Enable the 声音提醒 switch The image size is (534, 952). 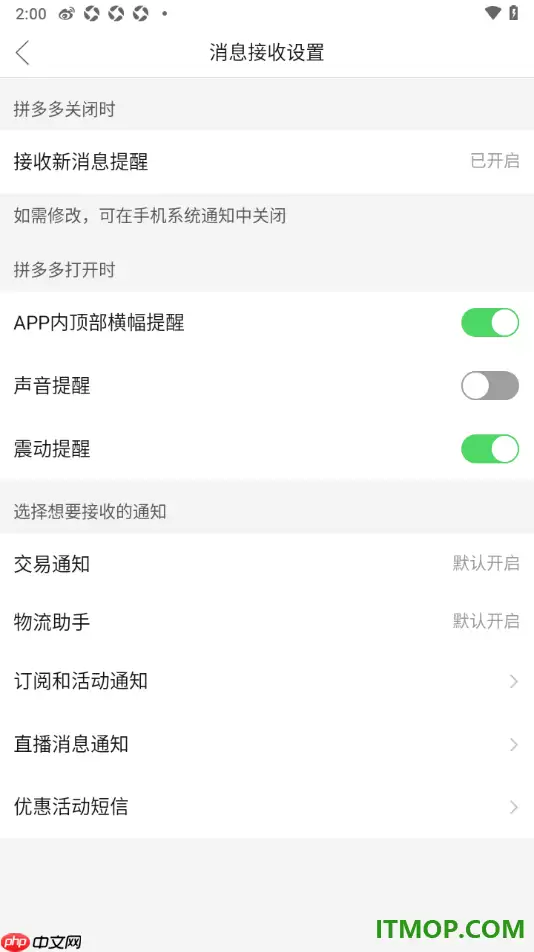pyautogui.click(x=490, y=386)
